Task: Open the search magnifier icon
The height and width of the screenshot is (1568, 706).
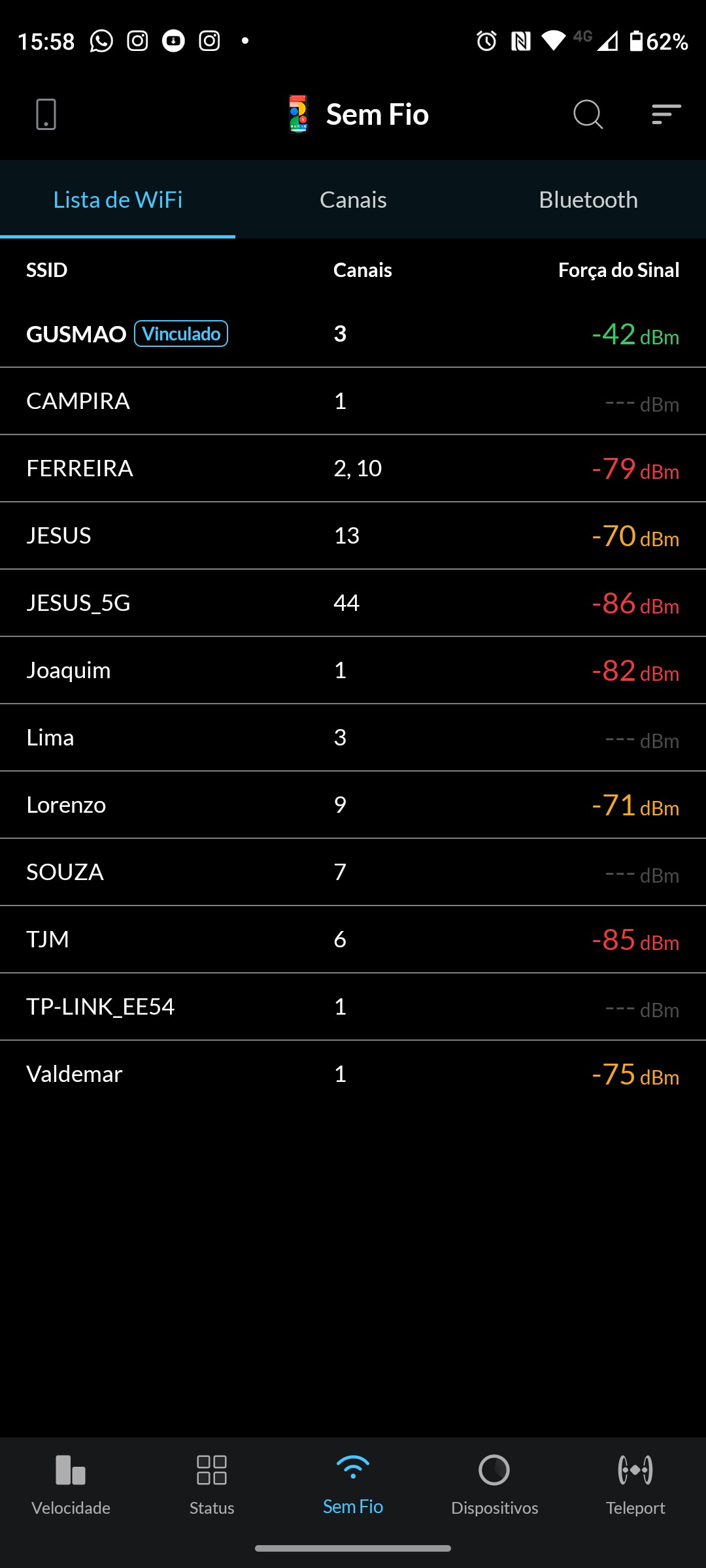Action: click(588, 114)
